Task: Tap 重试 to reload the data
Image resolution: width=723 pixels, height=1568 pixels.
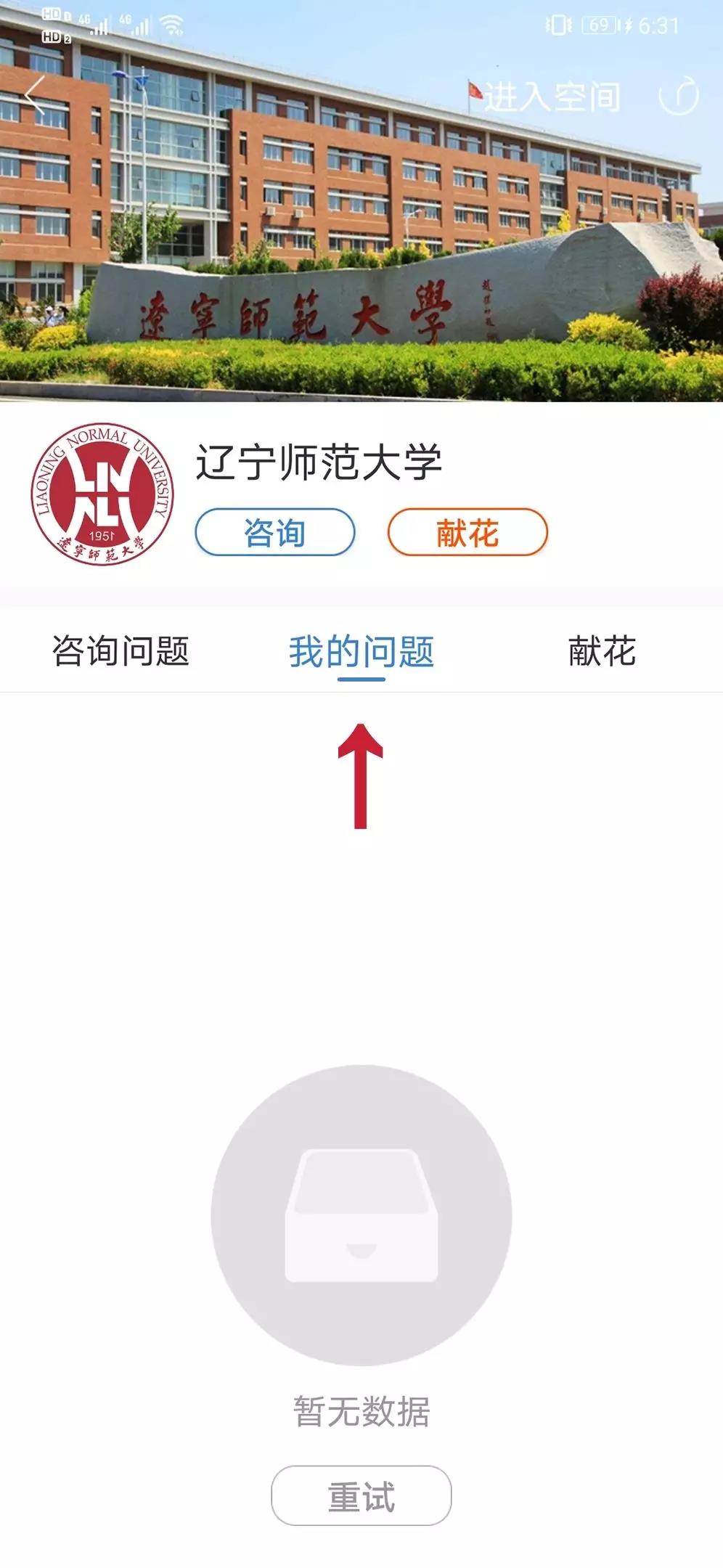Action: [361, 1496]
